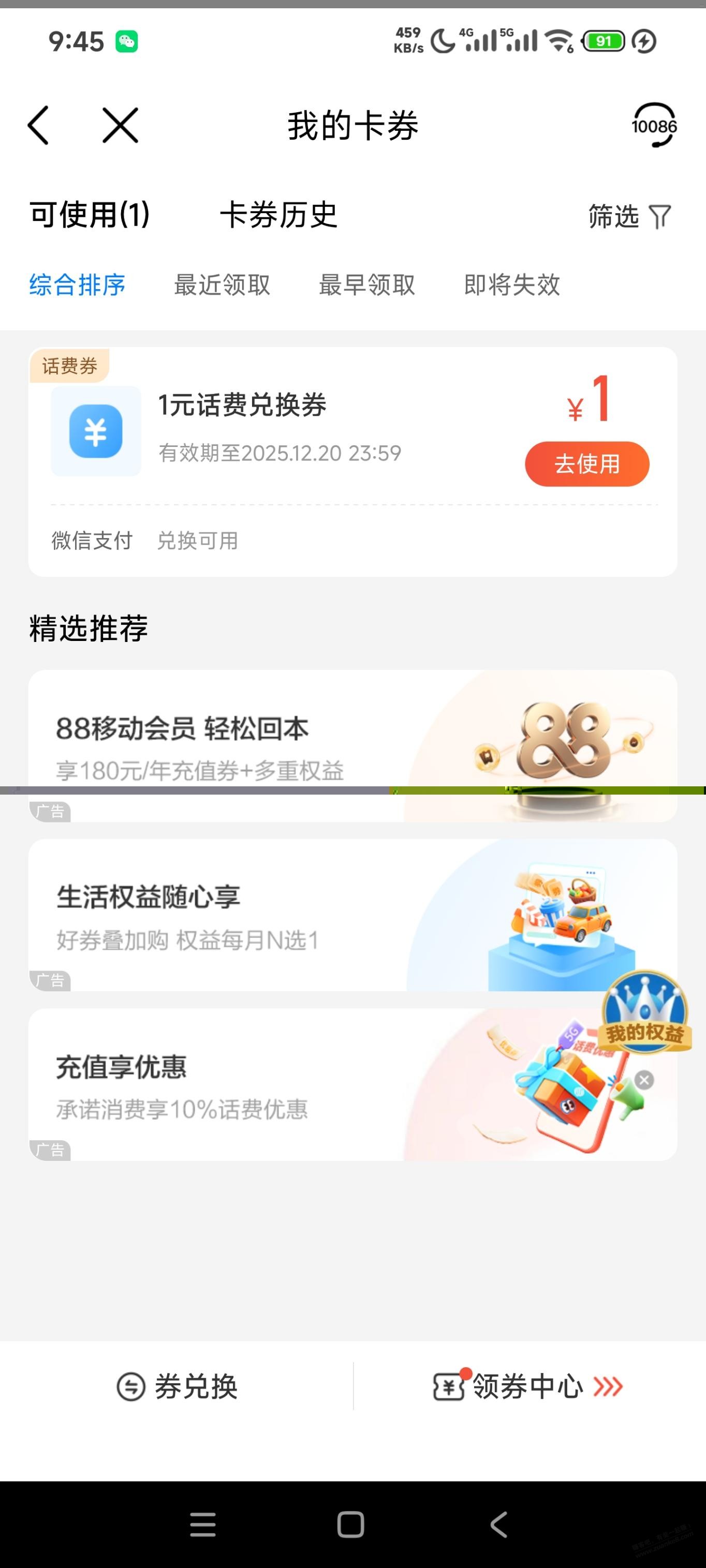Open the 筛选 filter options
This screenshot has width=706, height=1568.
[629, 217]
